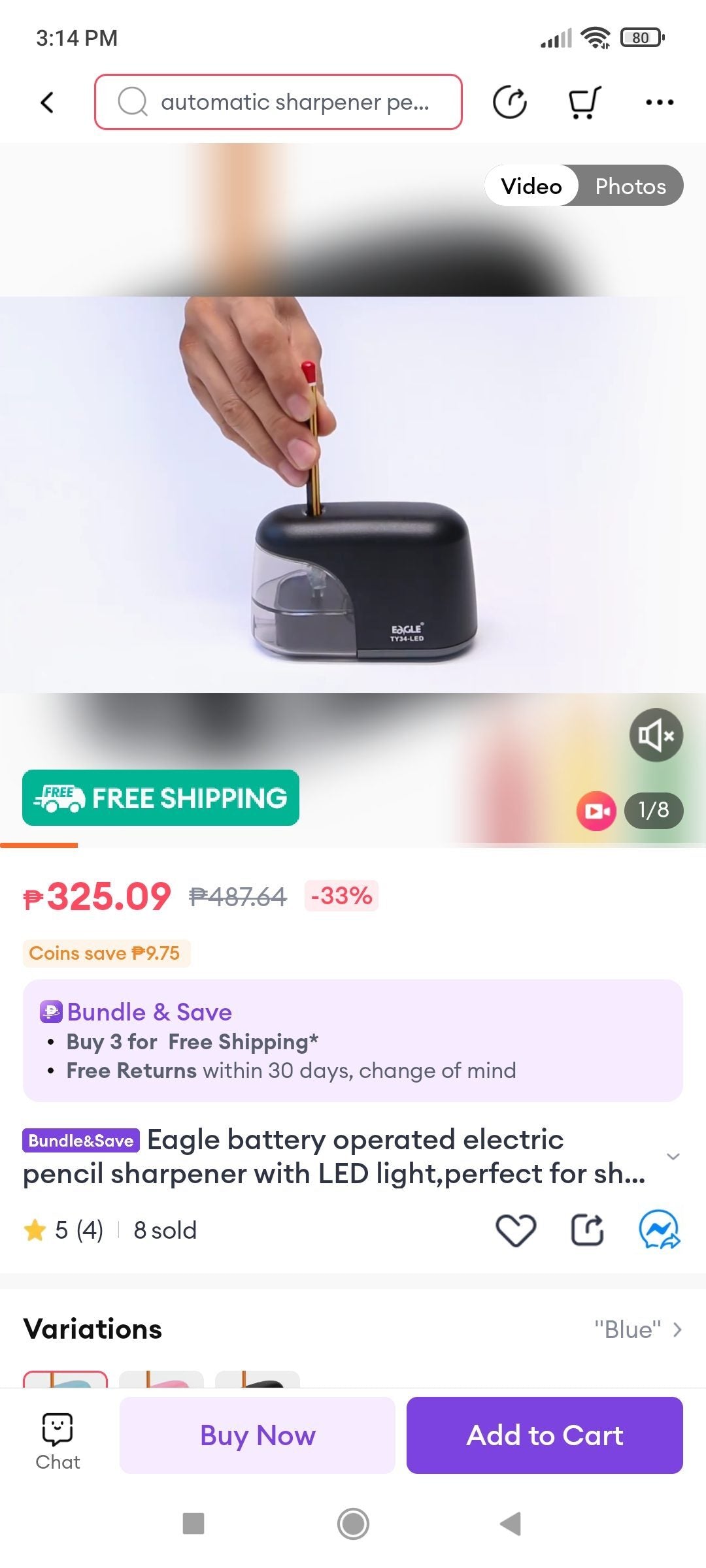Image resolution: width=706 pixels, height=1568 pixels.
Task: Share this product
Action: click(x=587, y=1230)
